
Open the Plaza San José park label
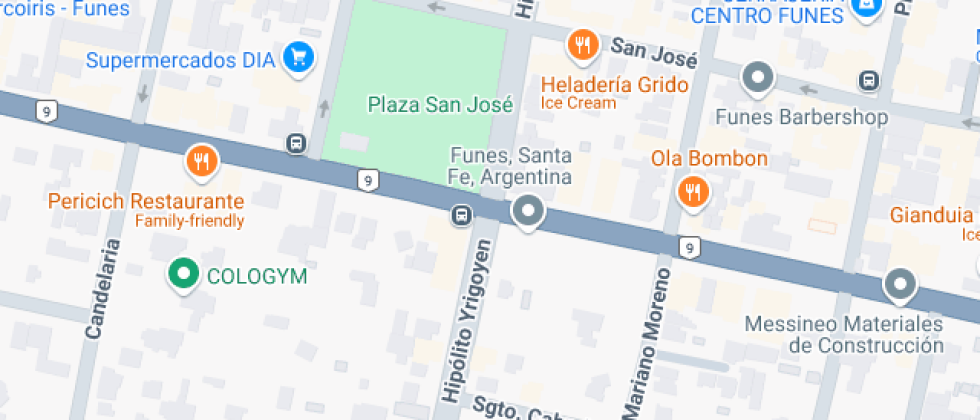pos(440,104)
